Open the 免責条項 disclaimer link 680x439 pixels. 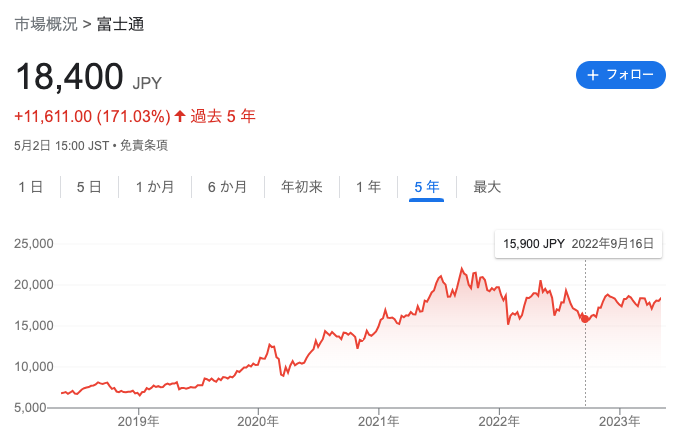[x=144, y=145]
